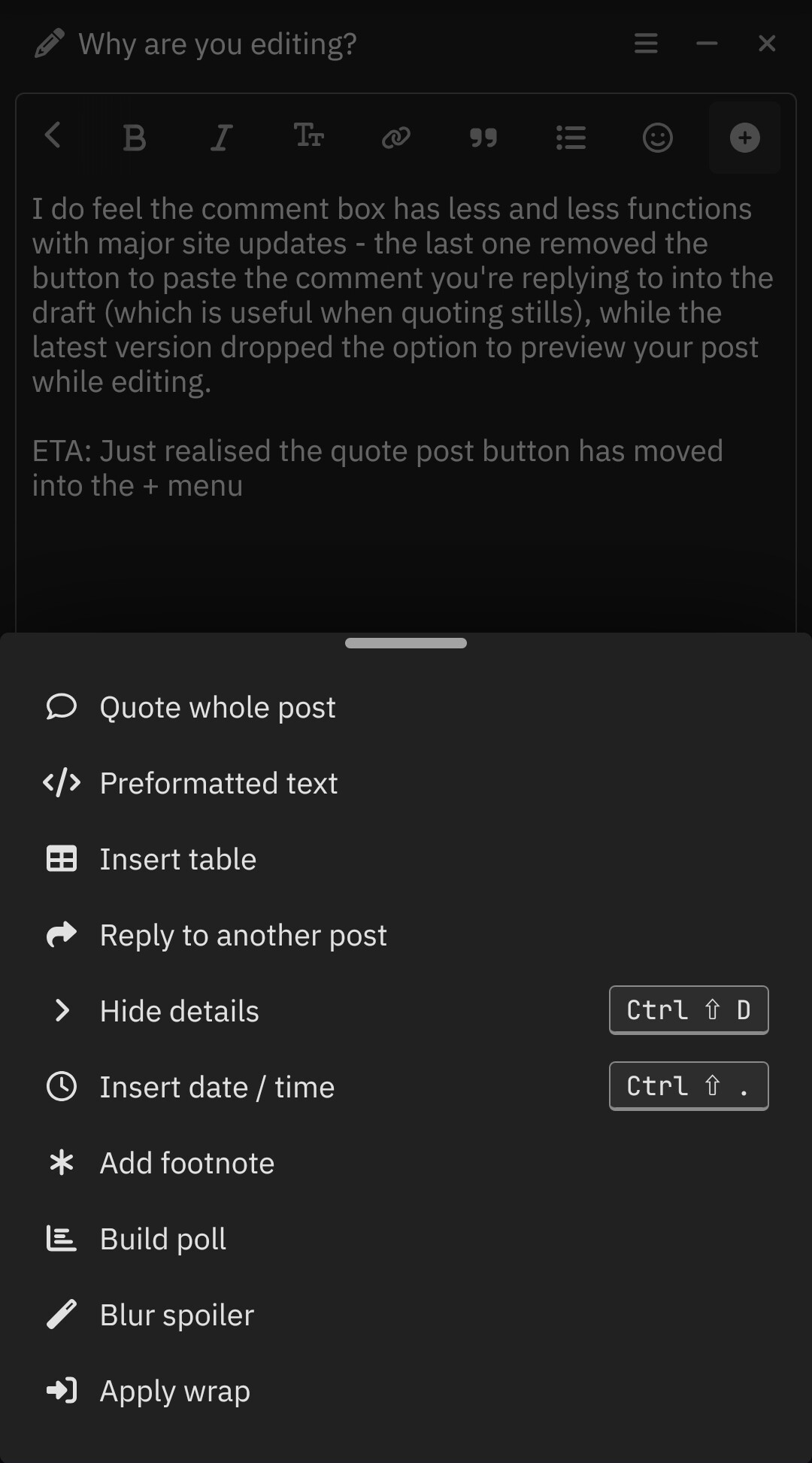The image size is (812, 1463).
Task: Insert date / time
Action: click(x=406, y=1088)
